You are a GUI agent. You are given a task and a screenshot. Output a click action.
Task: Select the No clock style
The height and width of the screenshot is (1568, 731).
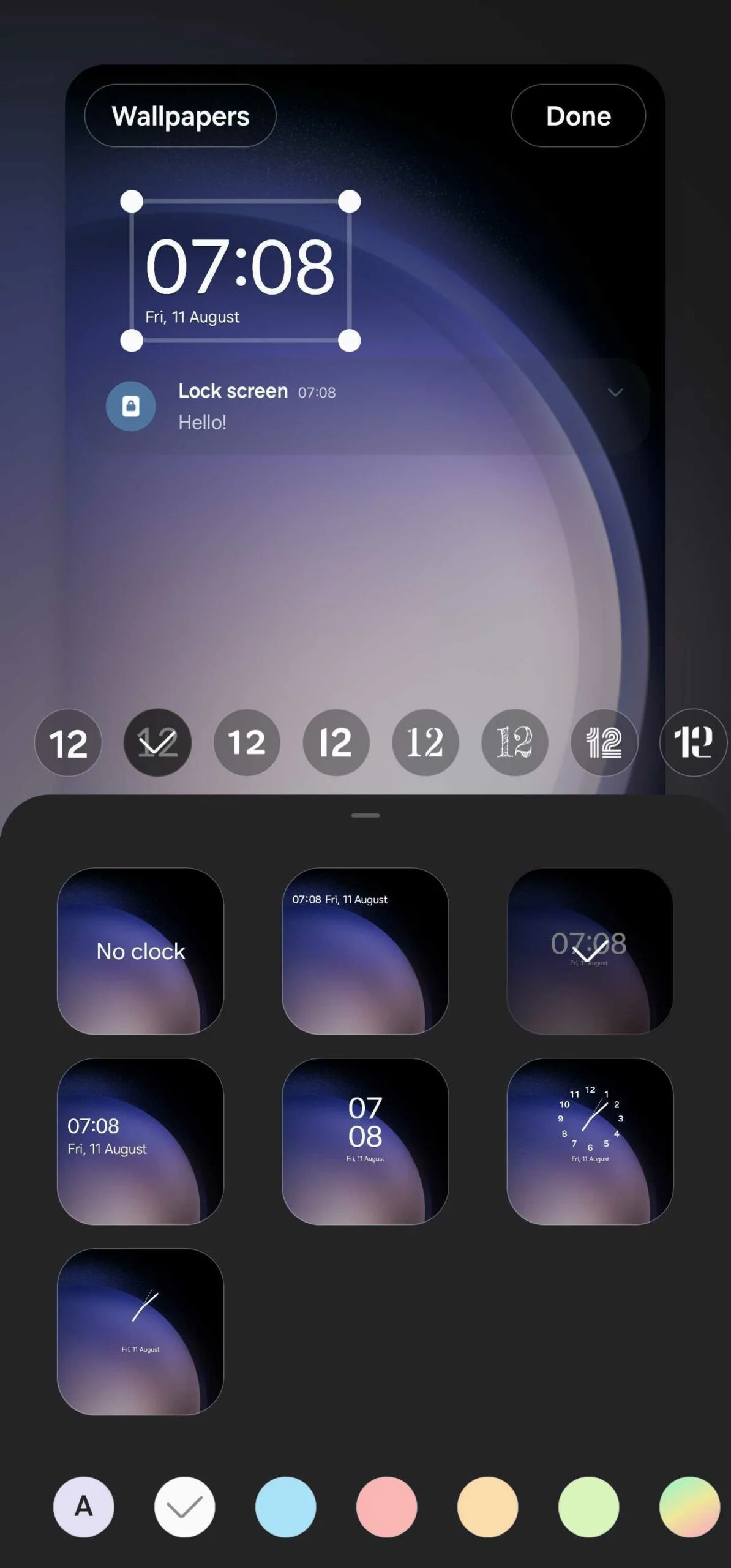tap(140, 951)
